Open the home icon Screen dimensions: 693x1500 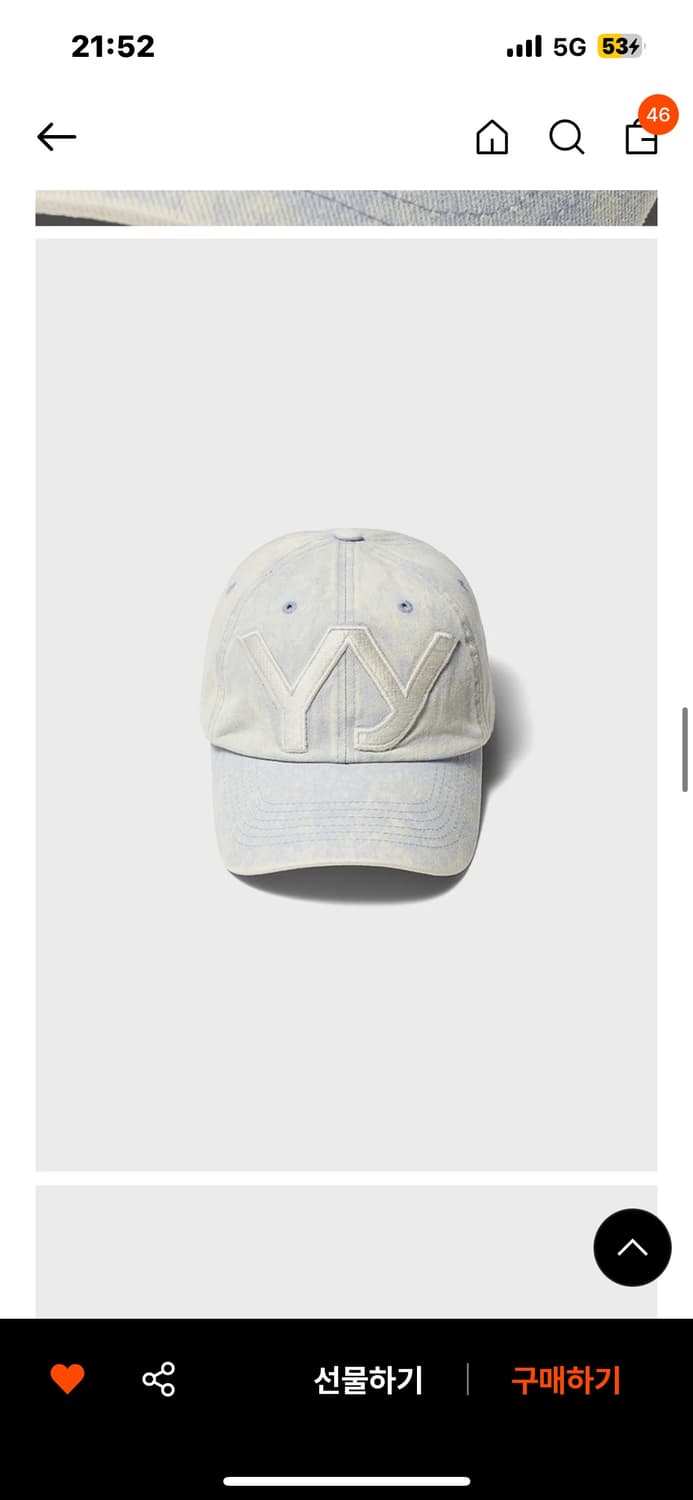[x=492, y=137]
